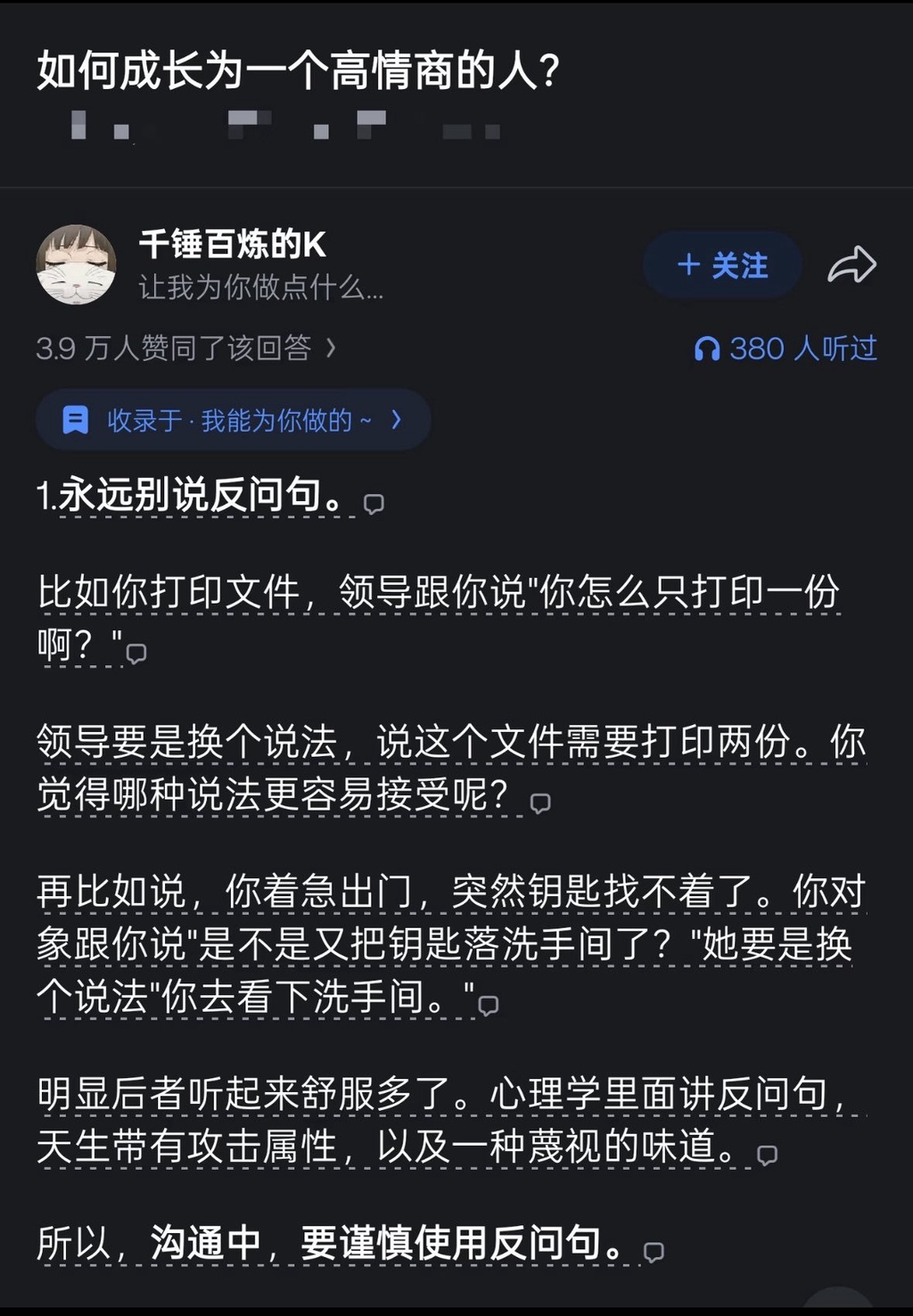
Task: Open 千锤百炼的K's profile avatar
Action: pyautogui.click(x=76, y=265)
